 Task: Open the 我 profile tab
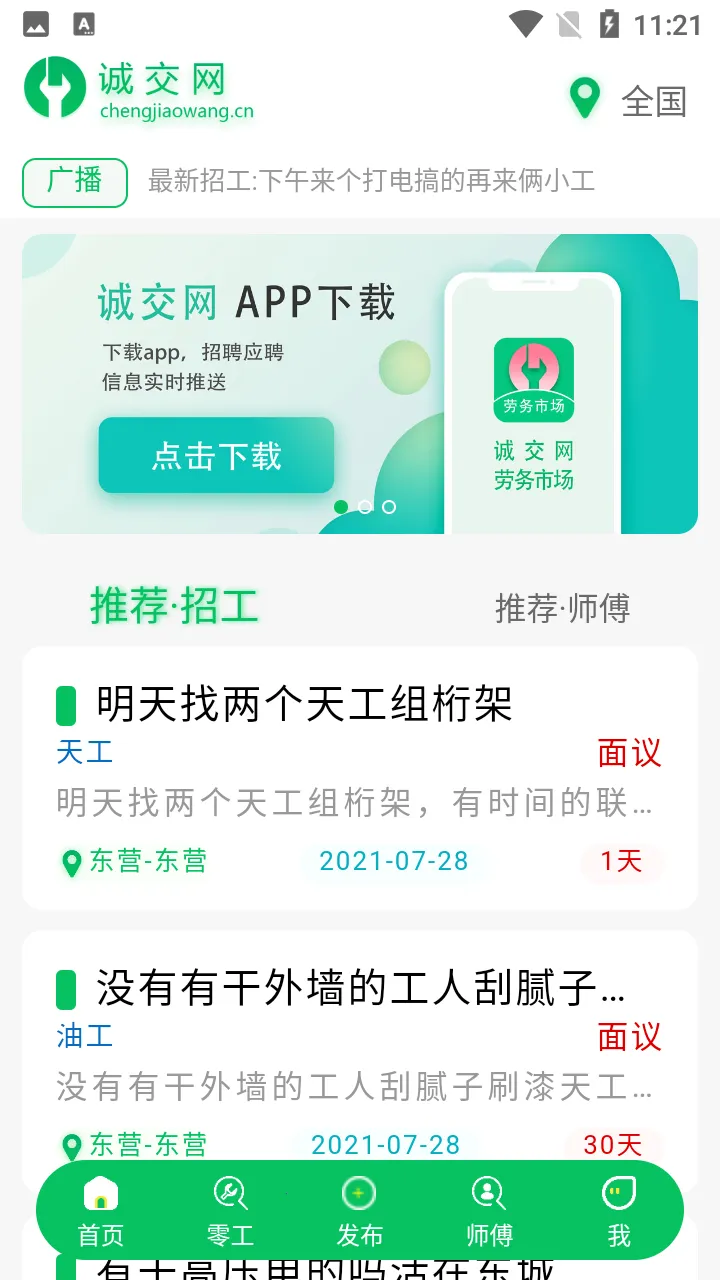click(x=619, y=1211)
